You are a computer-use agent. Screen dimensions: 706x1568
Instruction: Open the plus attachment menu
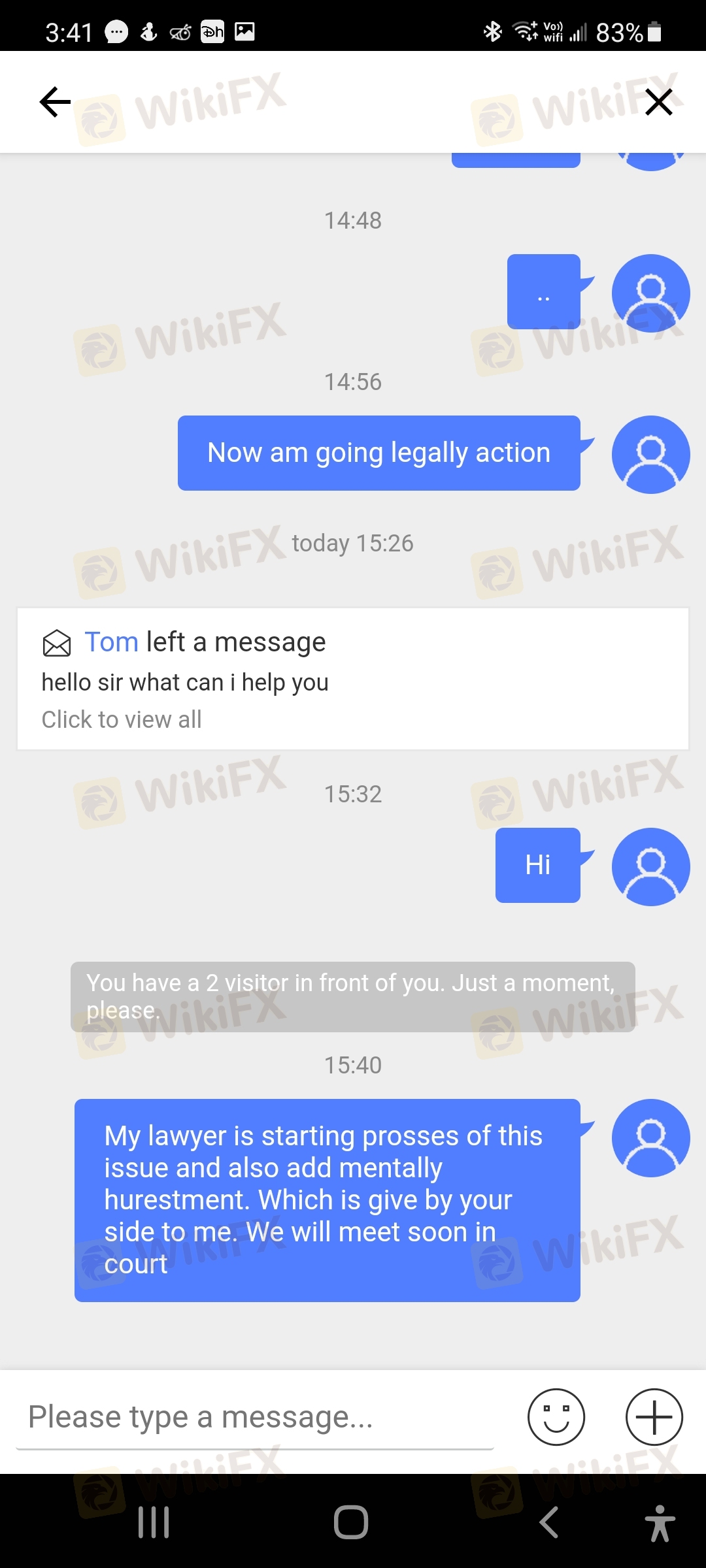tap(654, 1417)
